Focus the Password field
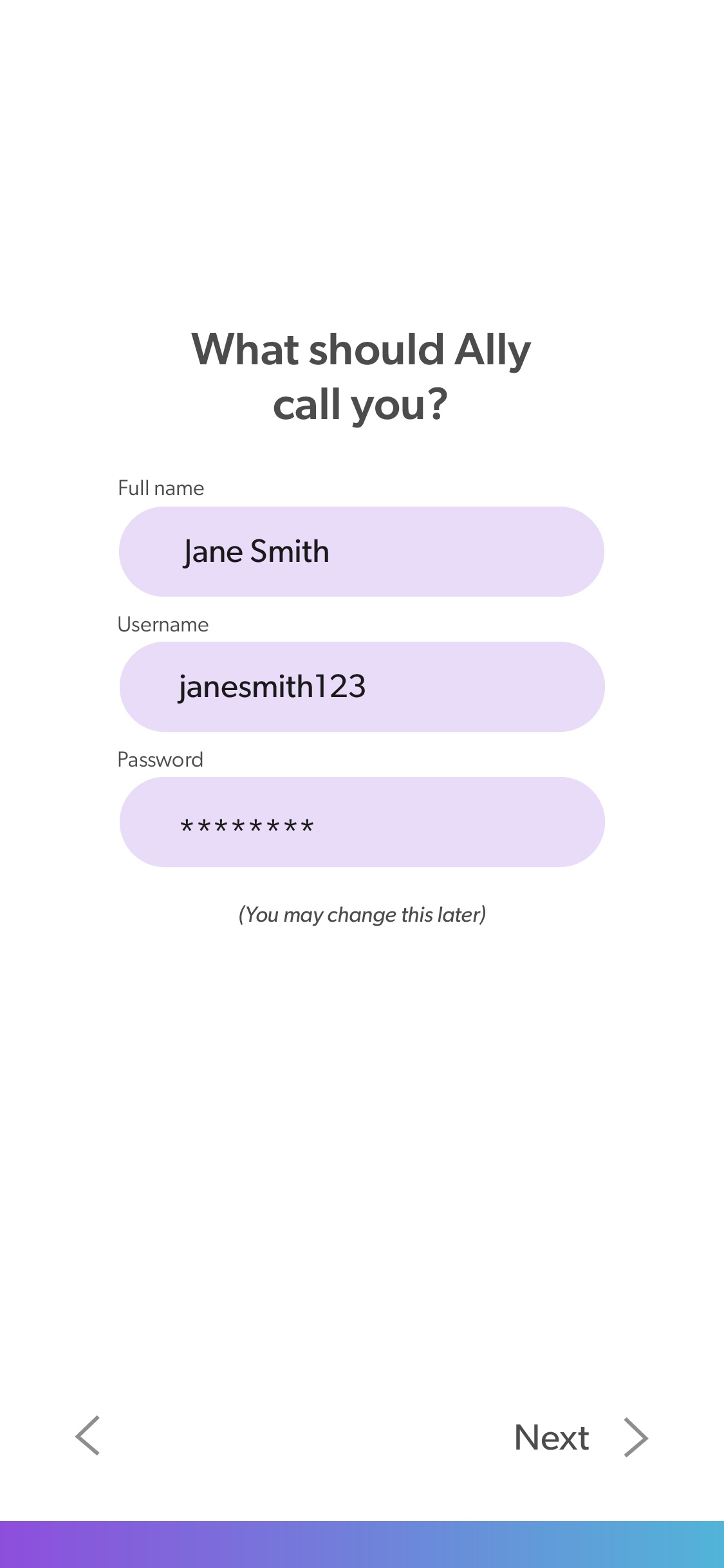This screenshot has height=1568, width=724. 361,822
